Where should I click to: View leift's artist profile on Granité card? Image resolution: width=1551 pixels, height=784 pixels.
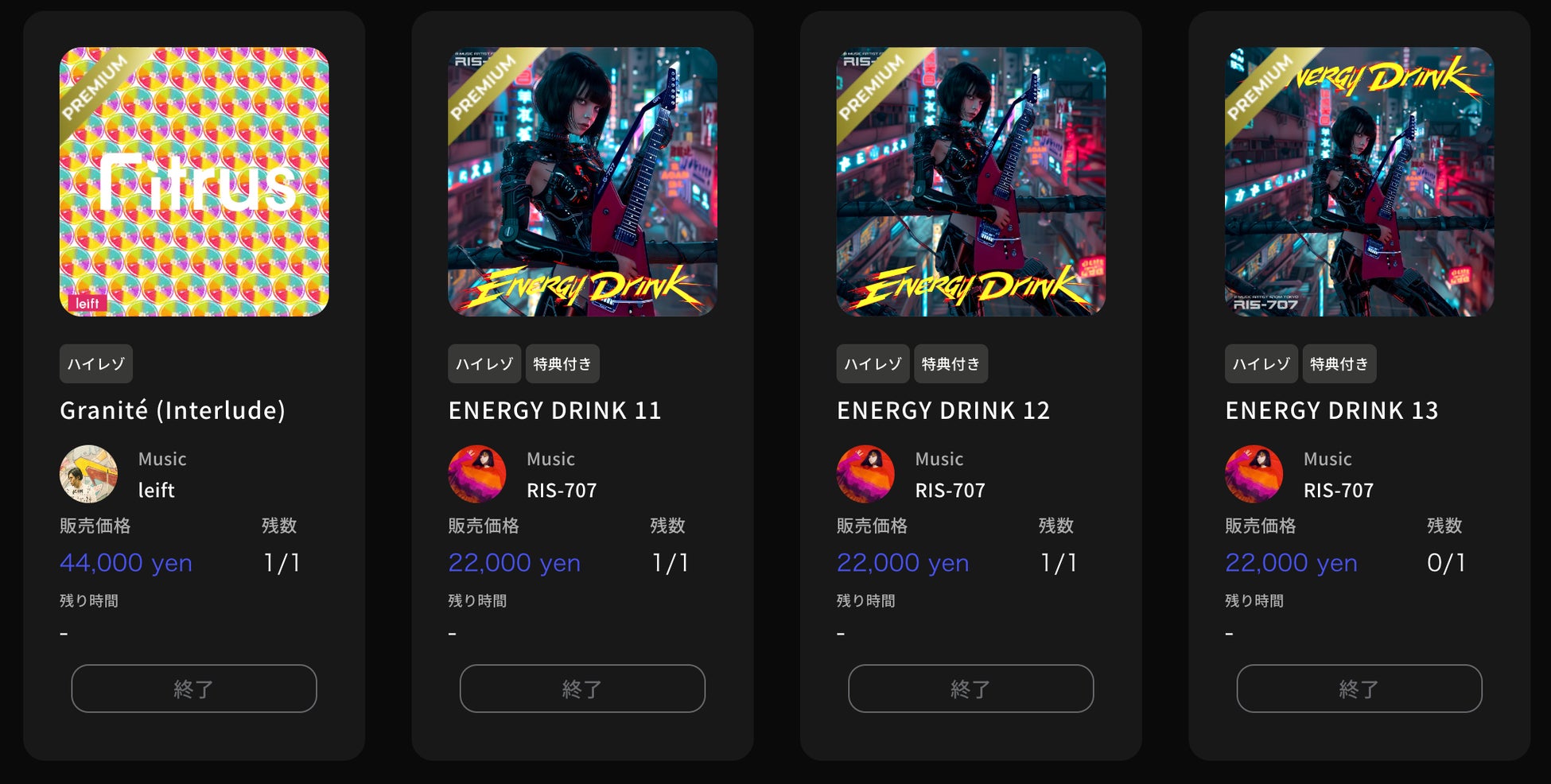[x=89, y=474]
